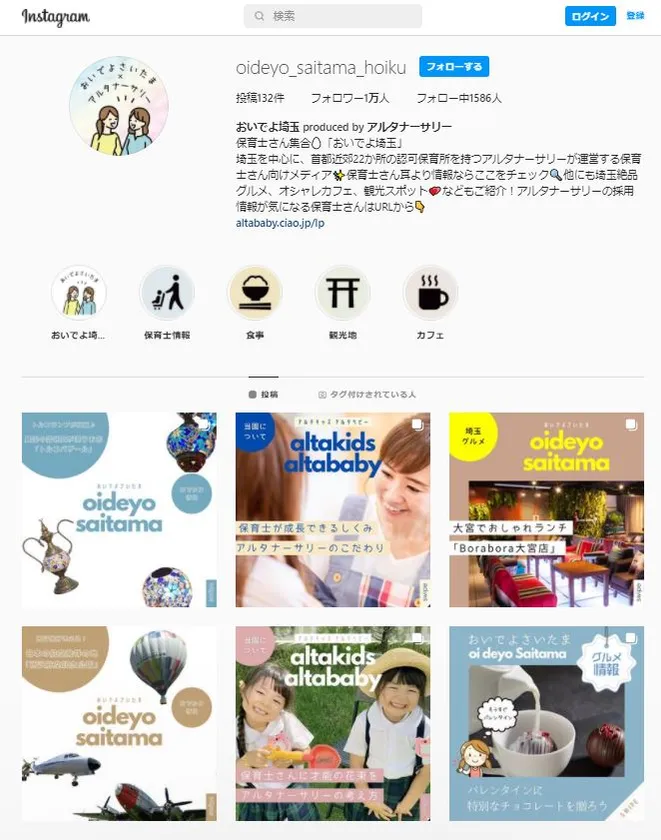Viewport: 661px width, 840px height.
Task: Open the oideyo saitama lamp post
Action: tap(119, 510)
